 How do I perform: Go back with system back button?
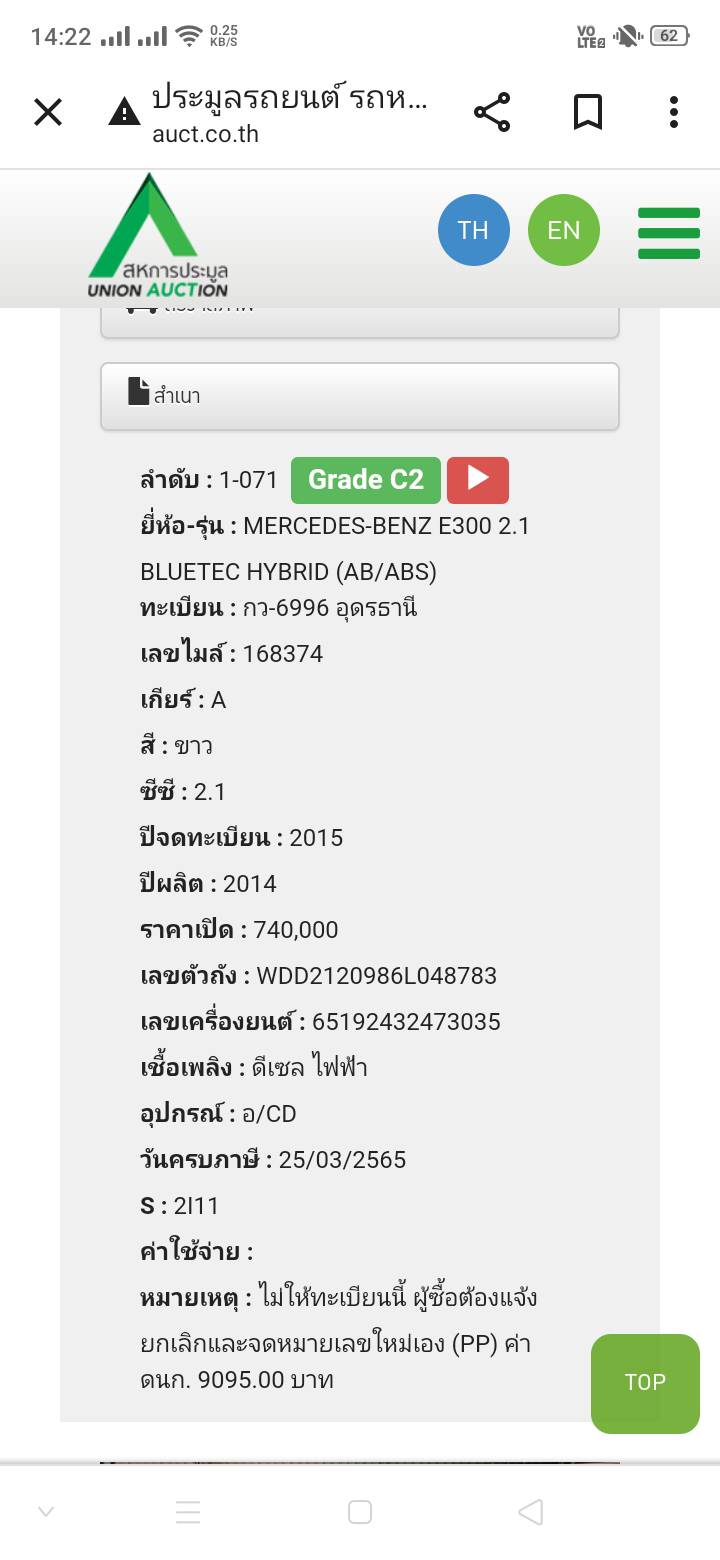531,1512
